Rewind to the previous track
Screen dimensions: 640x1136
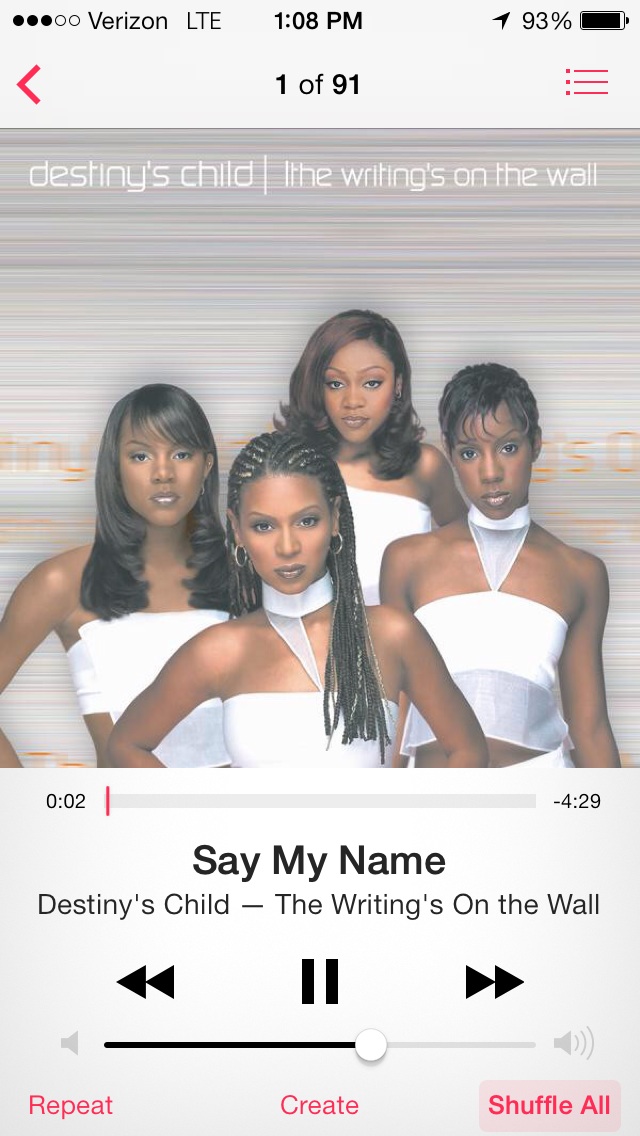pos(145,982)
